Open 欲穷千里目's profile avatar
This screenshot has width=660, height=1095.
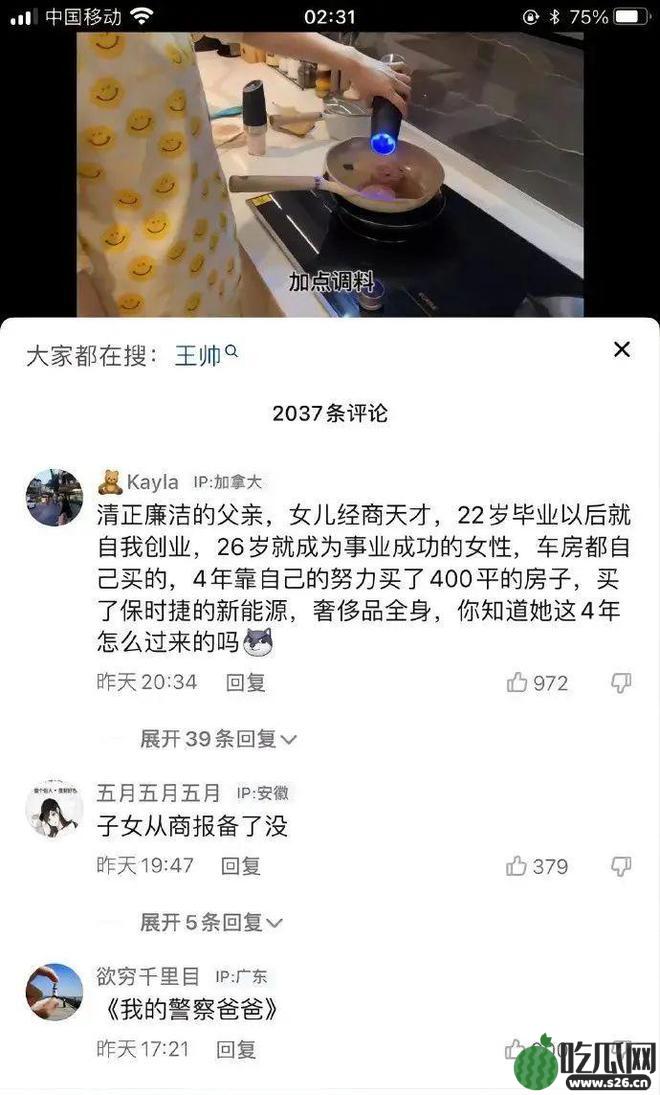tap(54, 991)
